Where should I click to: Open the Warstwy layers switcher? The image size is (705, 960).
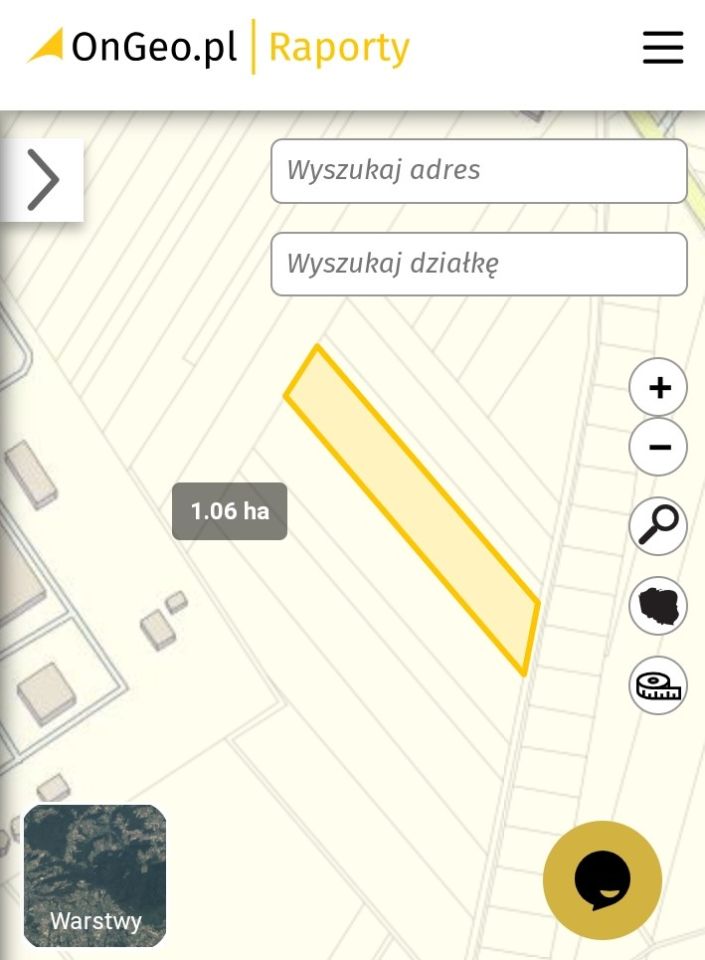(95, 876)
